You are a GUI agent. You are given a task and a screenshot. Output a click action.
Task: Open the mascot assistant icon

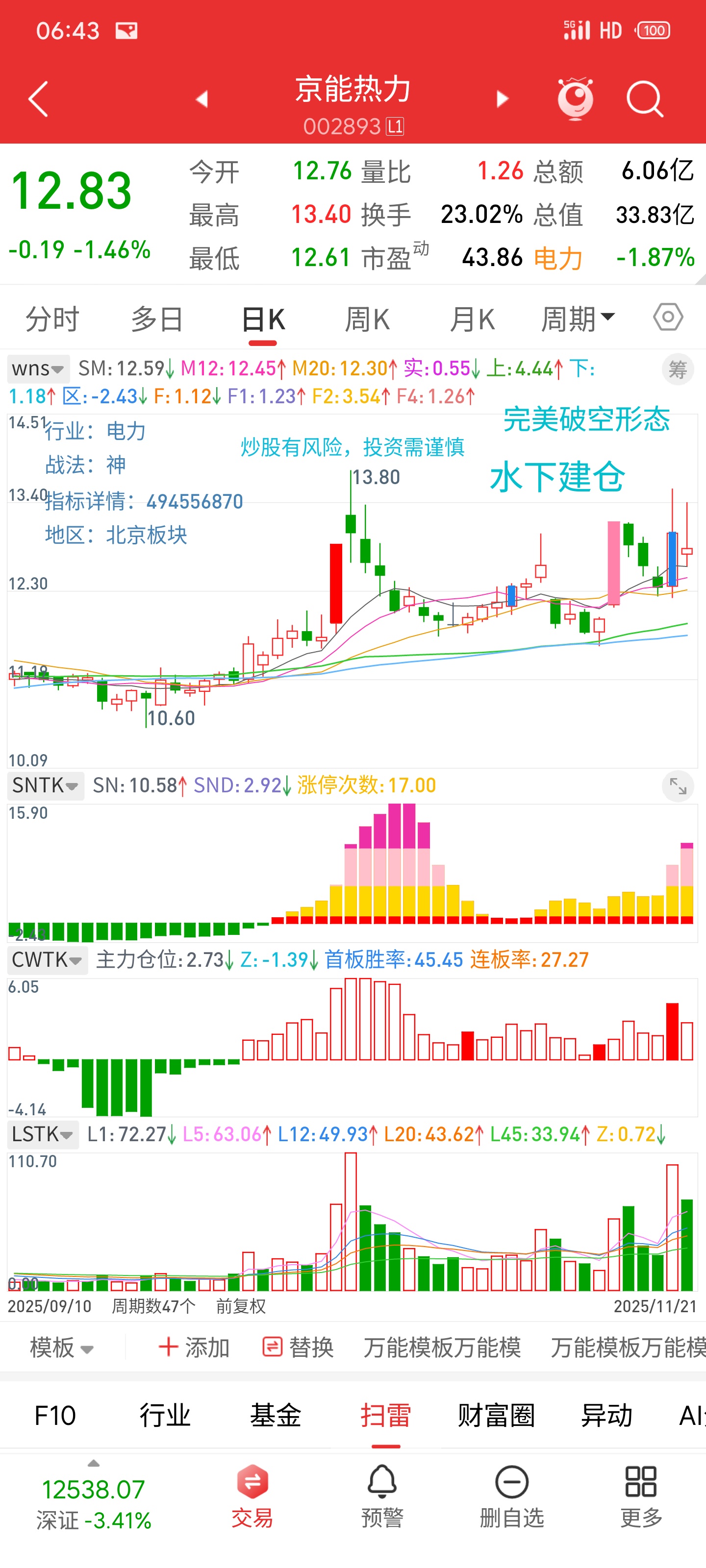click(x=575, y=98)
